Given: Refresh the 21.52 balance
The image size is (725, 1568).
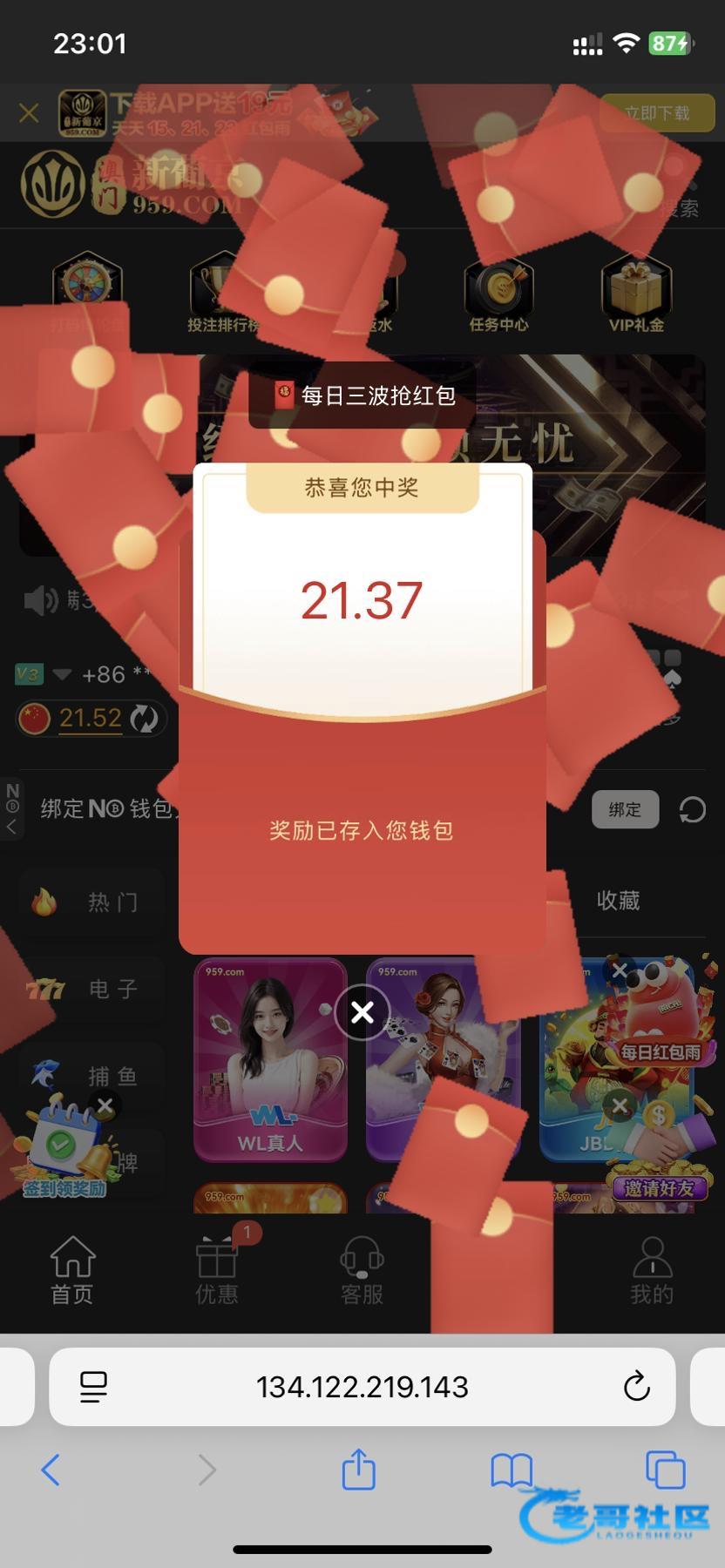Looking at the screenshot, I should click(144, 719).
